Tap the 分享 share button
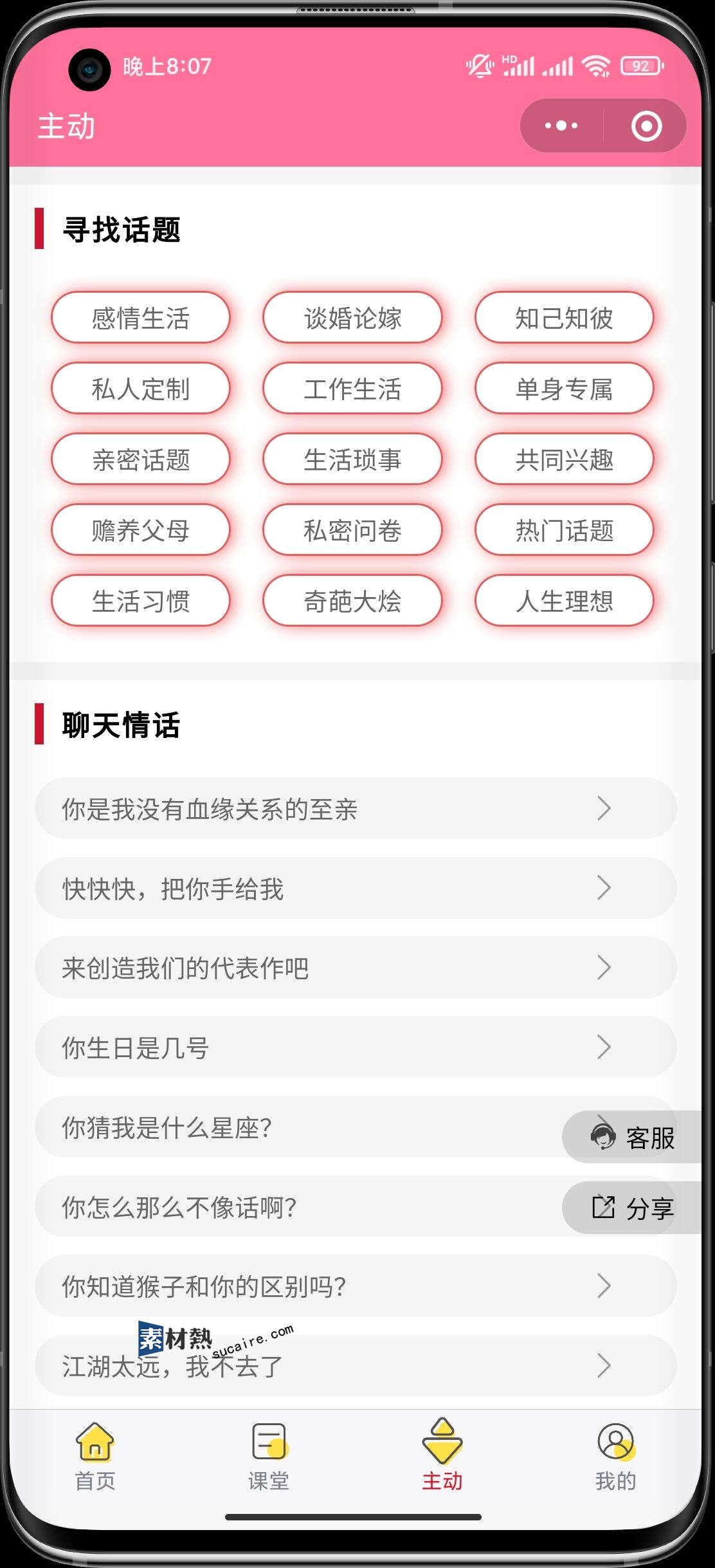The width and height of the screenshot is (715, 1568). 632,1208
